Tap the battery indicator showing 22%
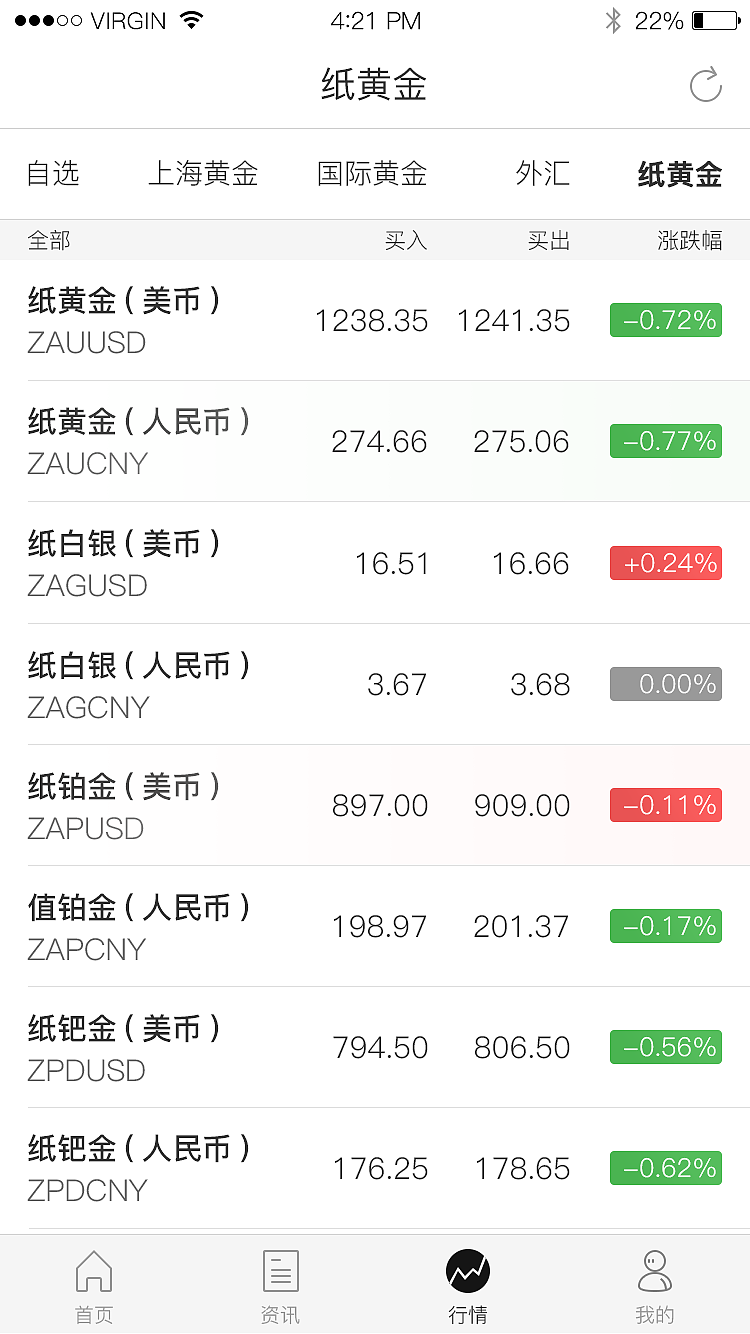Screen dimensions: 750x1334 click(712, 18)
